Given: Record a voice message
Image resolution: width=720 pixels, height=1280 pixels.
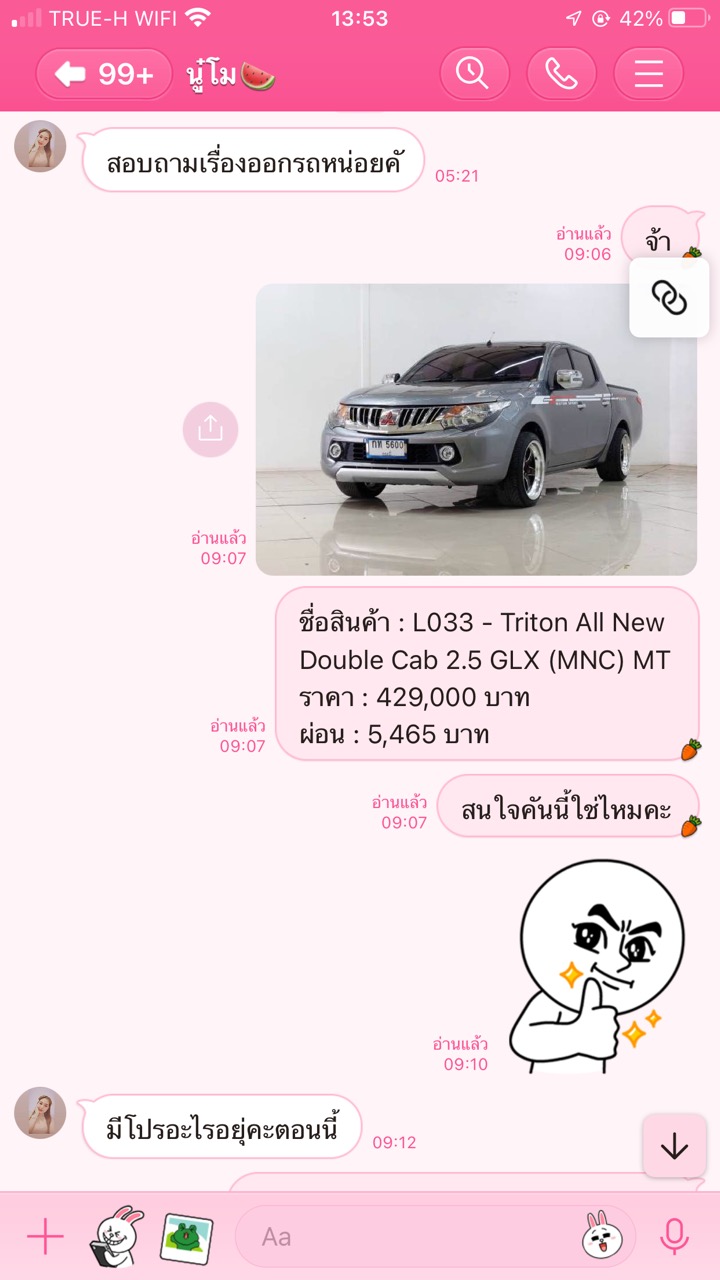Looking at the screenshot, I should (x=675, y=1237).
